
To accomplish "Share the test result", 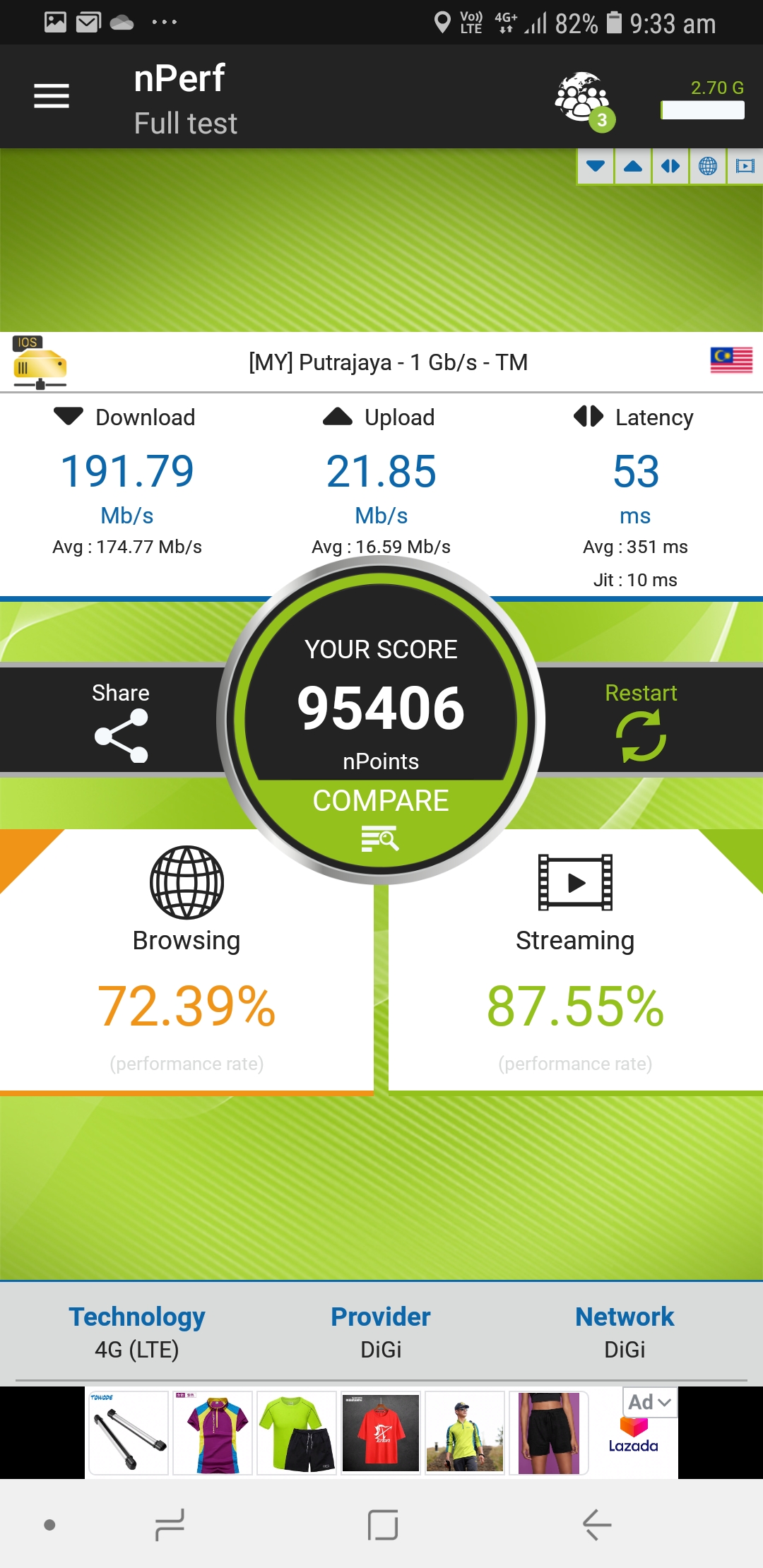I will pos(121,720).
